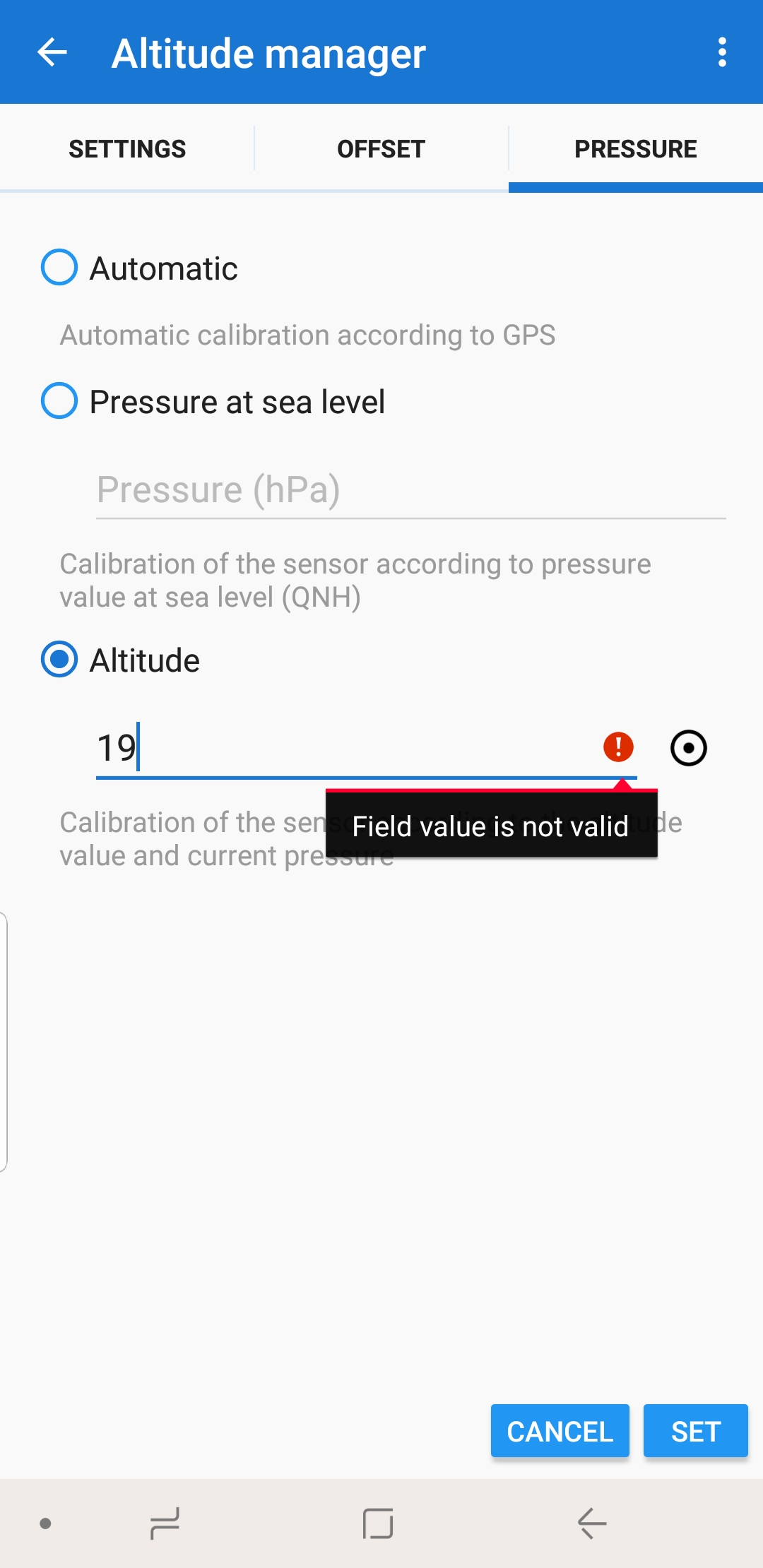The width and height of the screenshot is (763, 1568).
Task: Tap the system home button
Action: click(378, 1524)
